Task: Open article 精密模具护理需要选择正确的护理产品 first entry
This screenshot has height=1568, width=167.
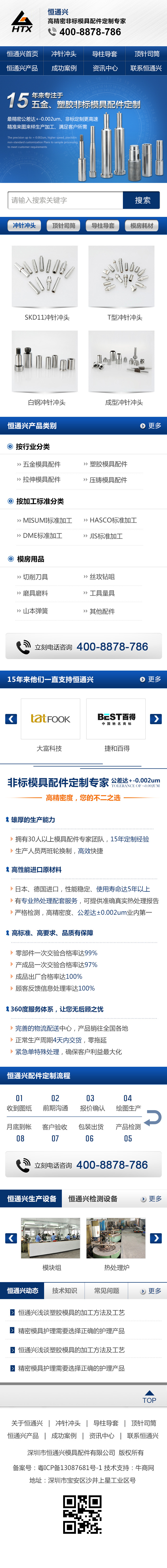Action: tap(71, 1331)
